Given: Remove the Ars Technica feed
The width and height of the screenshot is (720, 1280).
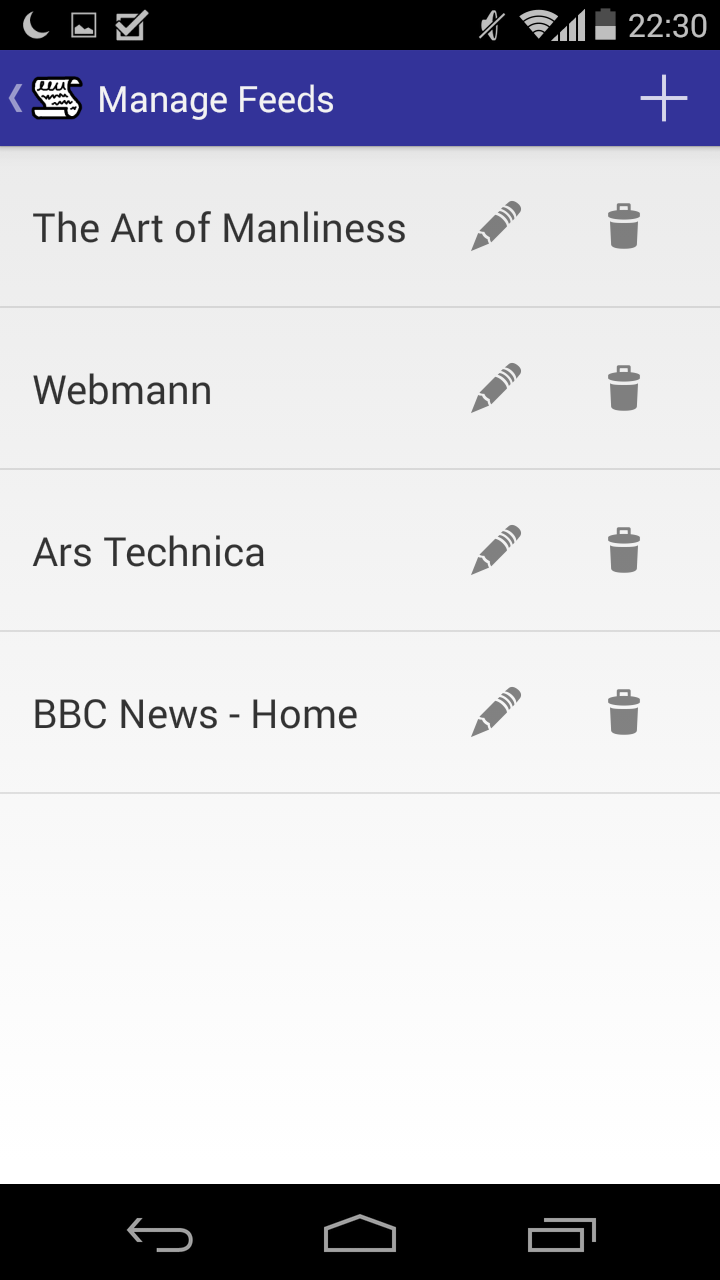Looking at the screenshot, I should 623,551.
